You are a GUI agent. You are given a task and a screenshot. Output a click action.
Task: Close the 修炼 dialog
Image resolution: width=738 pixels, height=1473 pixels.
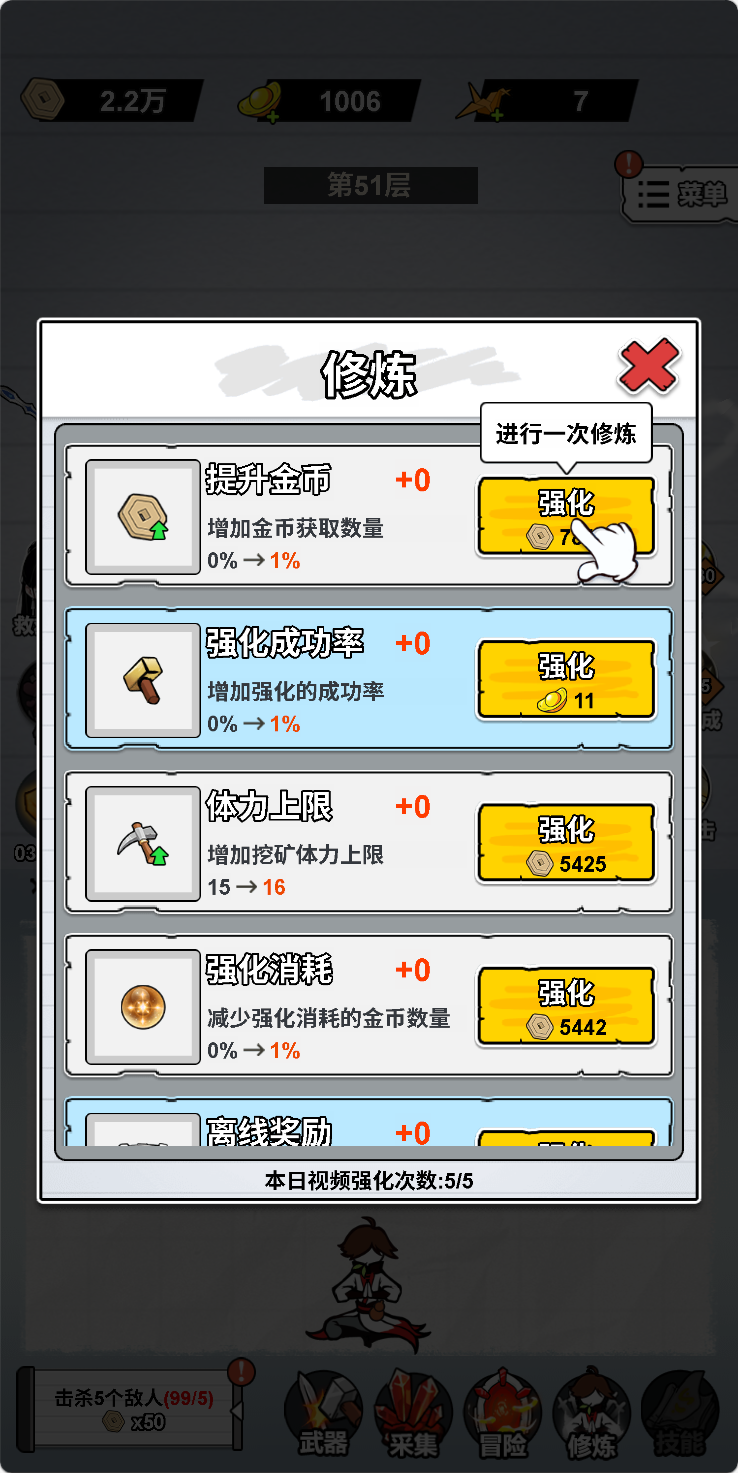click(648, 366)
